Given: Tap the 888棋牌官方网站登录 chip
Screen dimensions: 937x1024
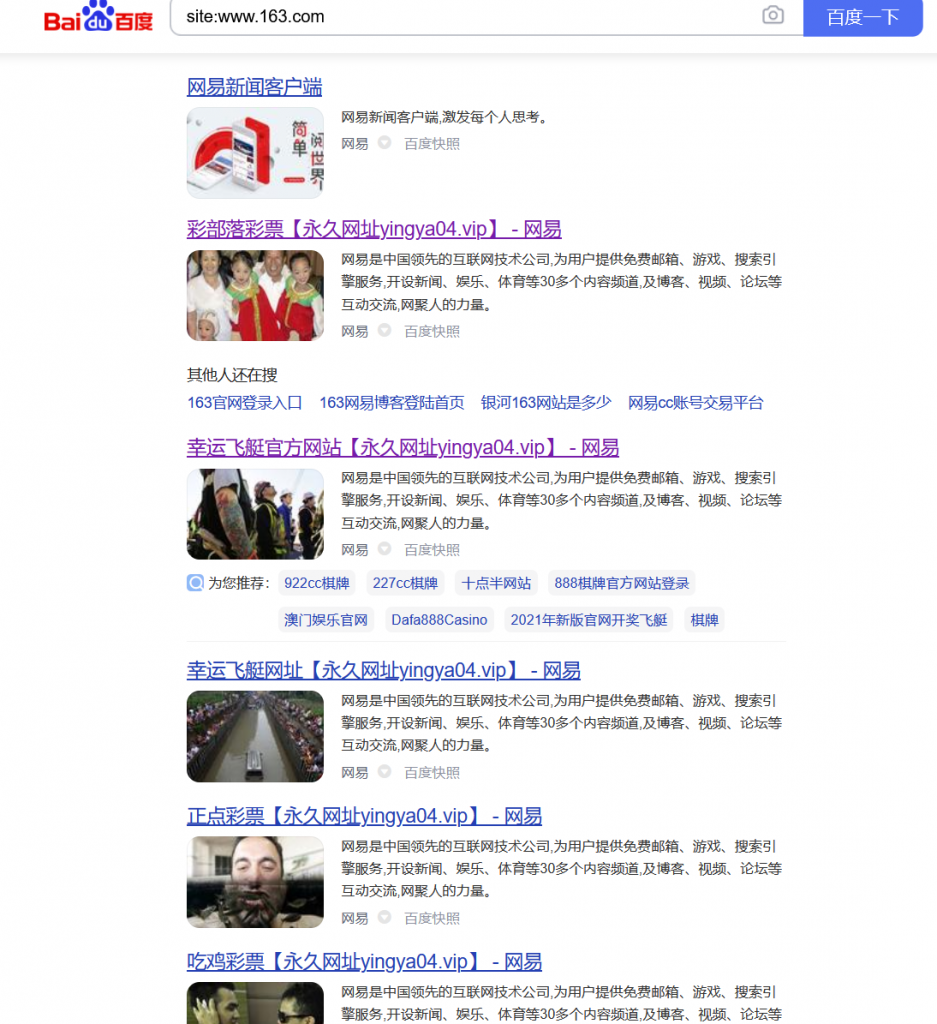Looking at the screenshot, I should pyautogui.click(x=621, y=583).
